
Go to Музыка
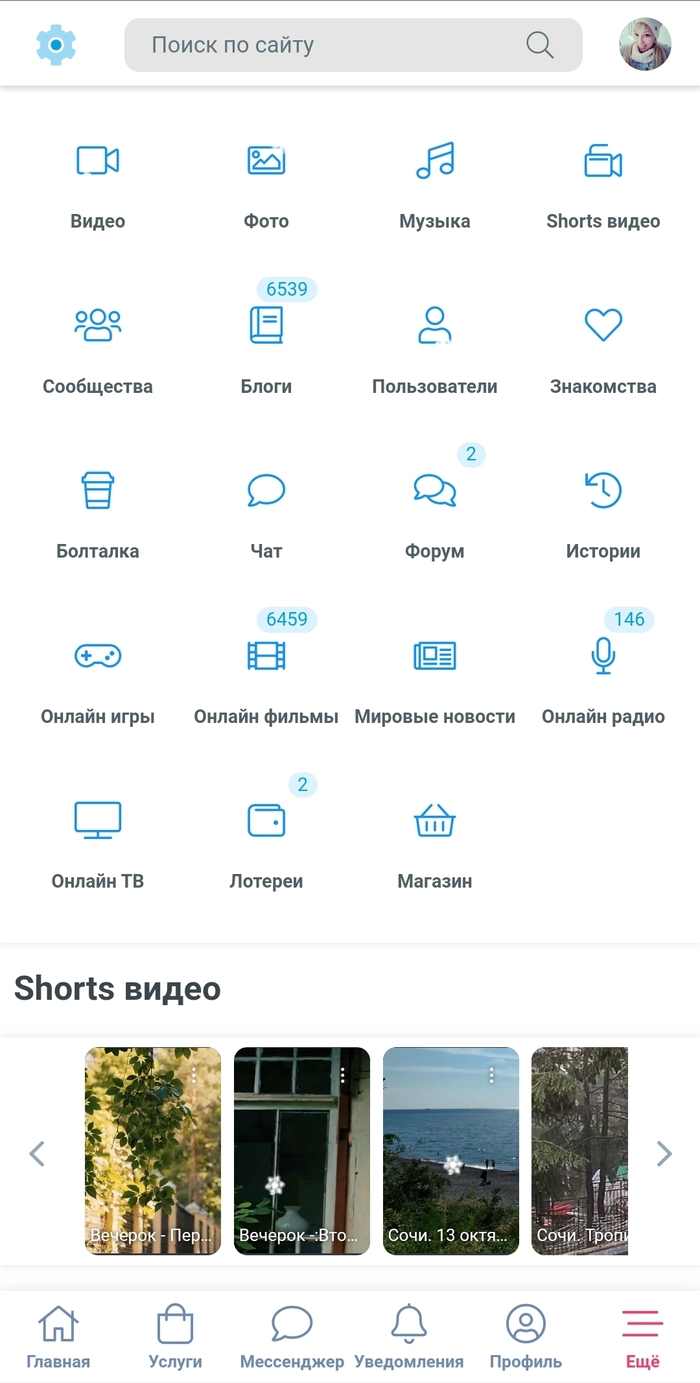coord(435,185)
